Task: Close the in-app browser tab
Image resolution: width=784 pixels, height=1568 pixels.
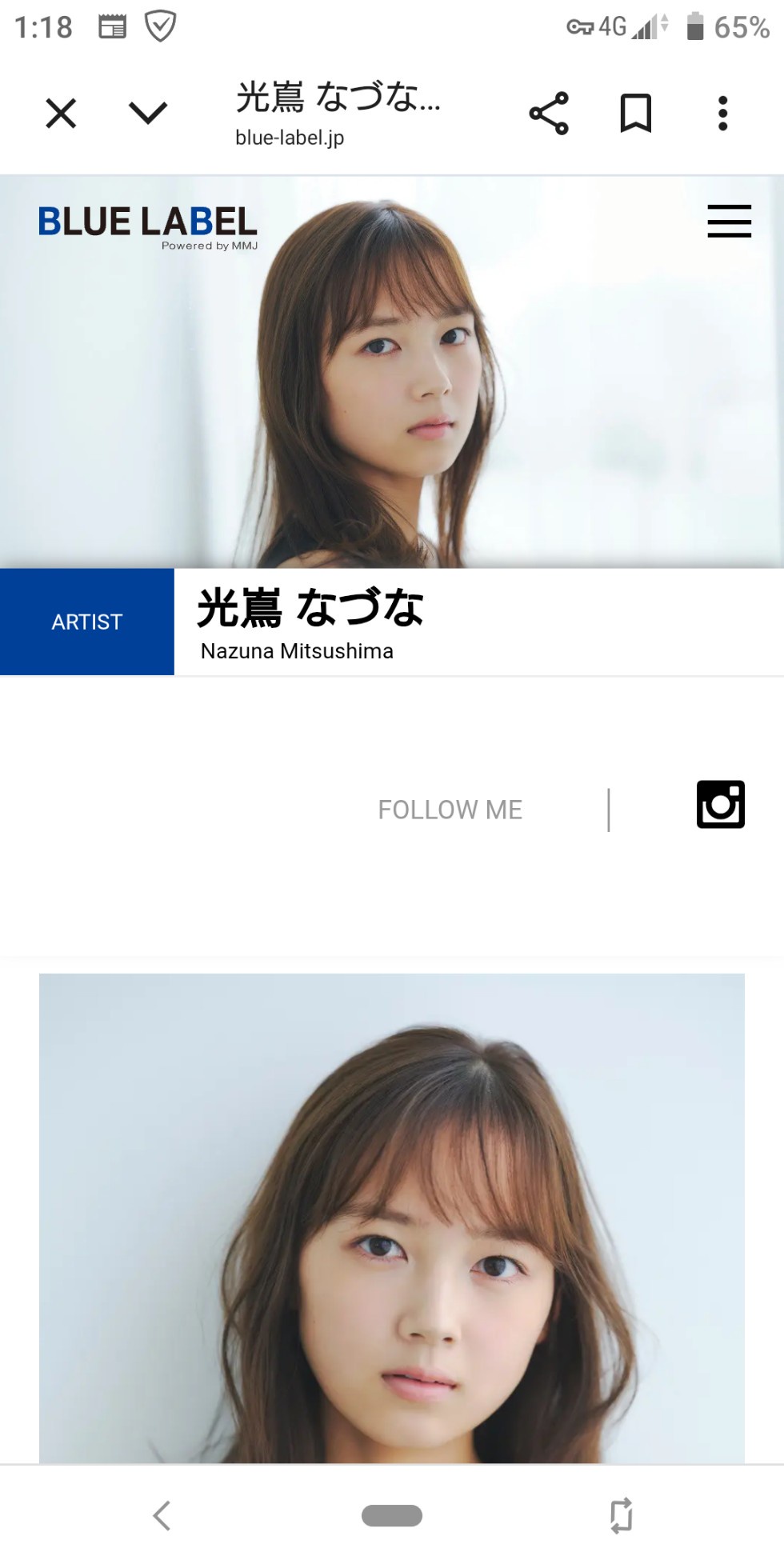Action: (61, 113)
